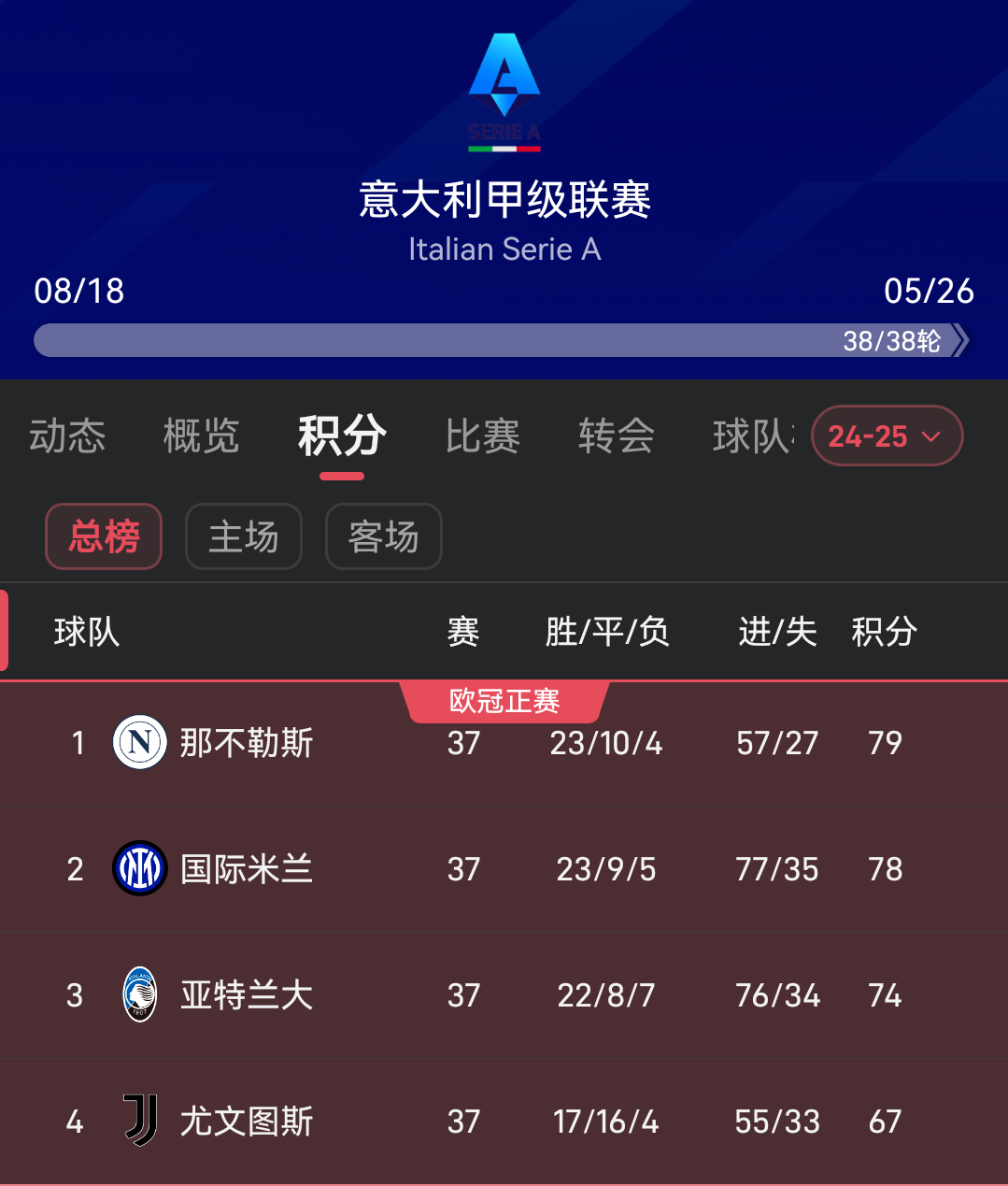Select the 总榜 standings filter
Viewport: 1008px width, 1186px height.
click(103, 536)
